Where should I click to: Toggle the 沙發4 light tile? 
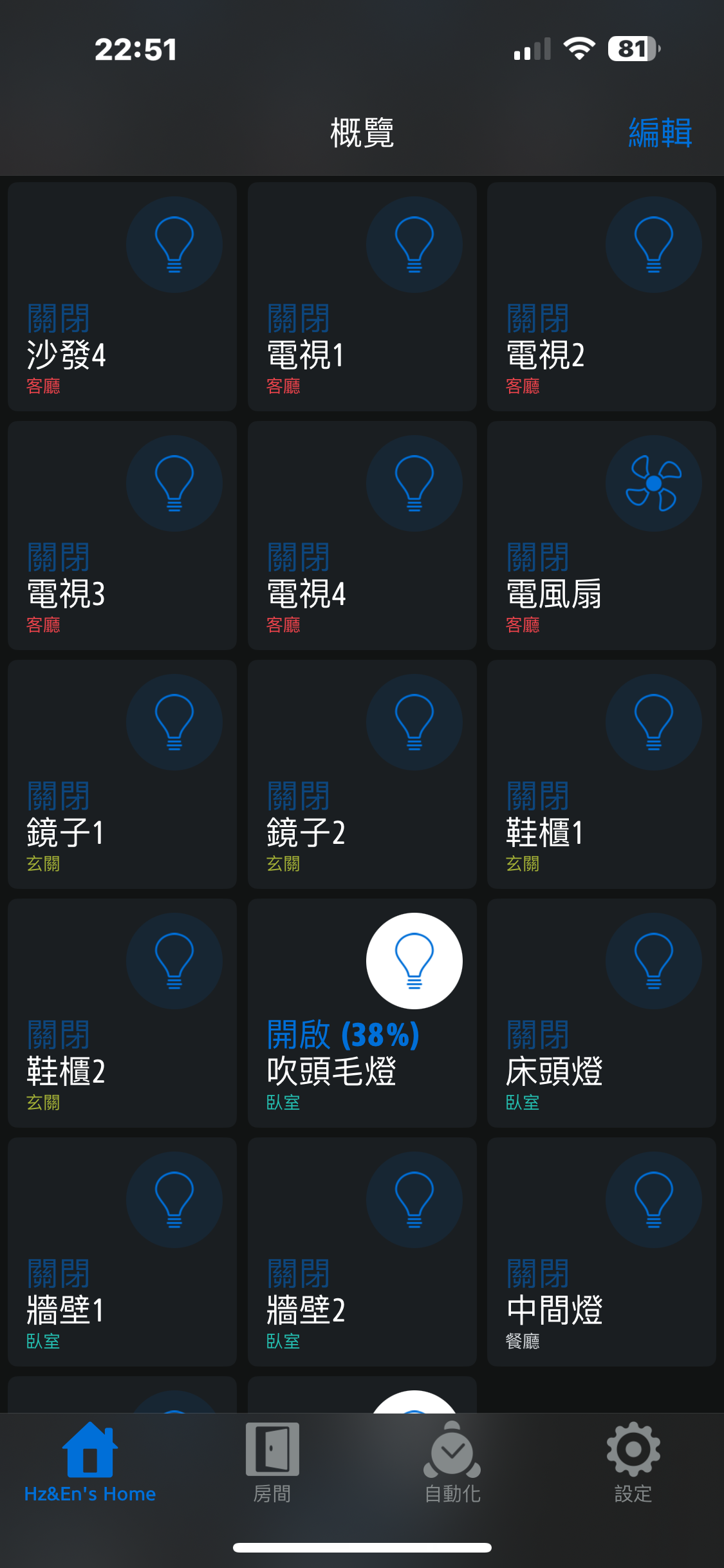[x=174, y=245]
